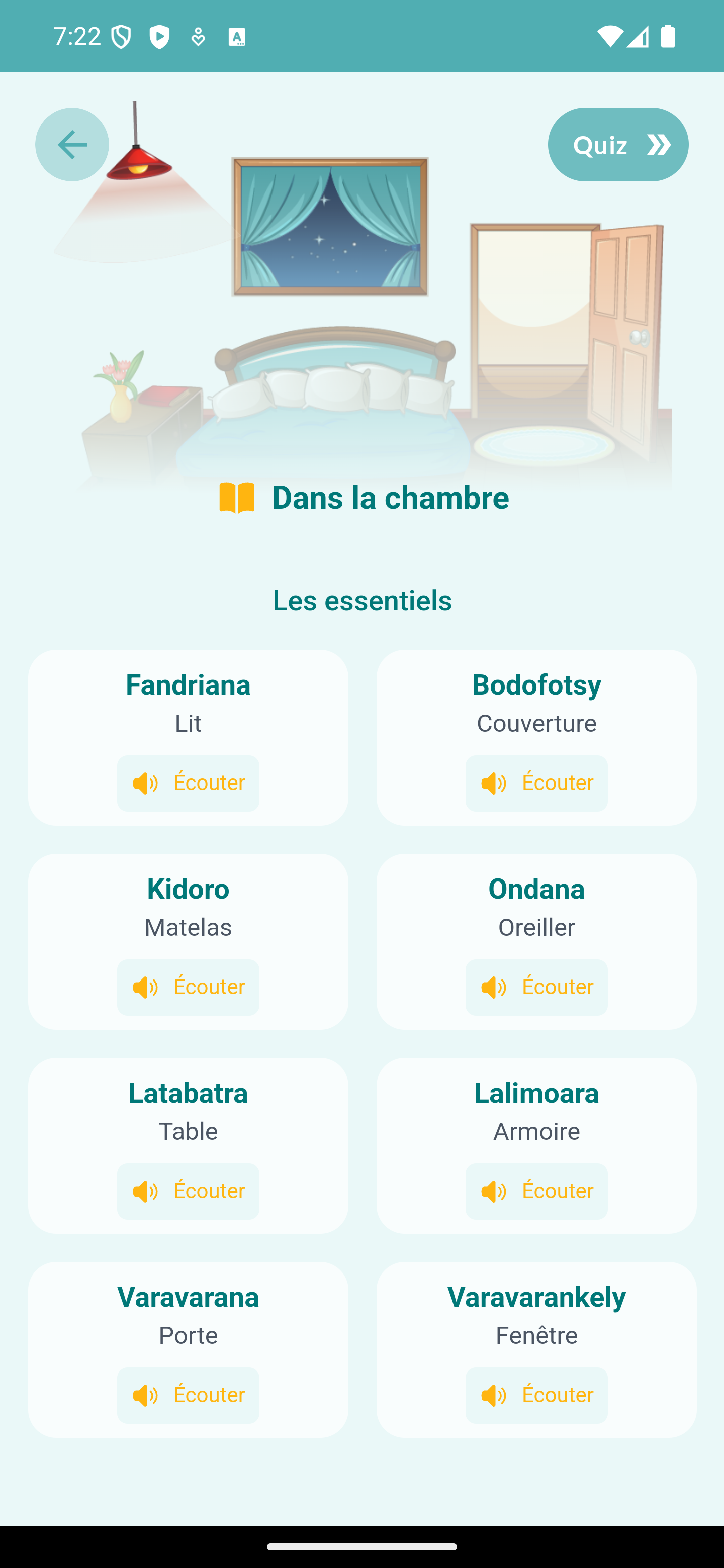Listen to Lalimoara pronunciation
The width and height of the screenshot is (724, 1568).
coord(536,1191)
